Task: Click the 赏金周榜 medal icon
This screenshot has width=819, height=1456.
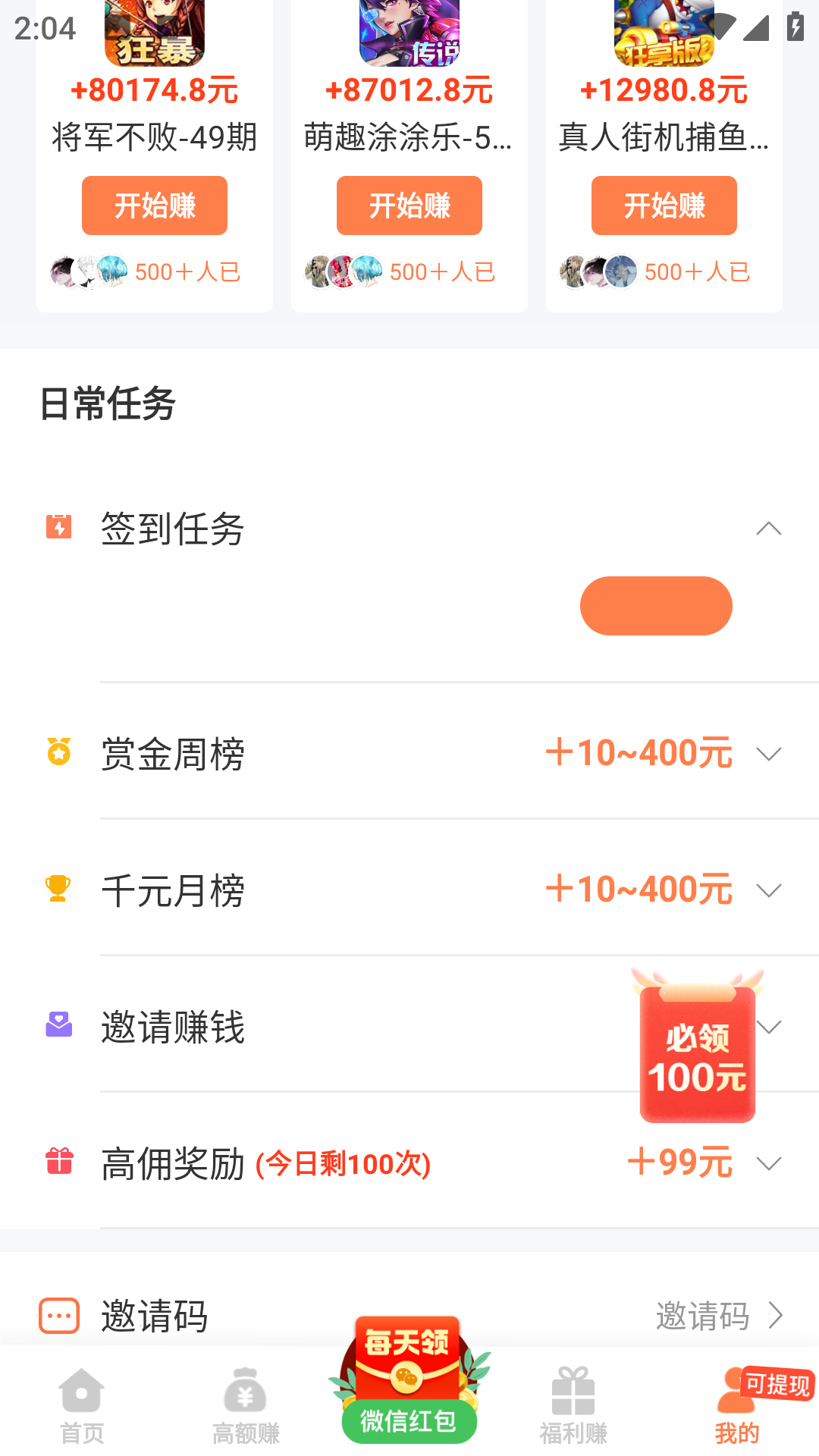Action: click(59, 752)
